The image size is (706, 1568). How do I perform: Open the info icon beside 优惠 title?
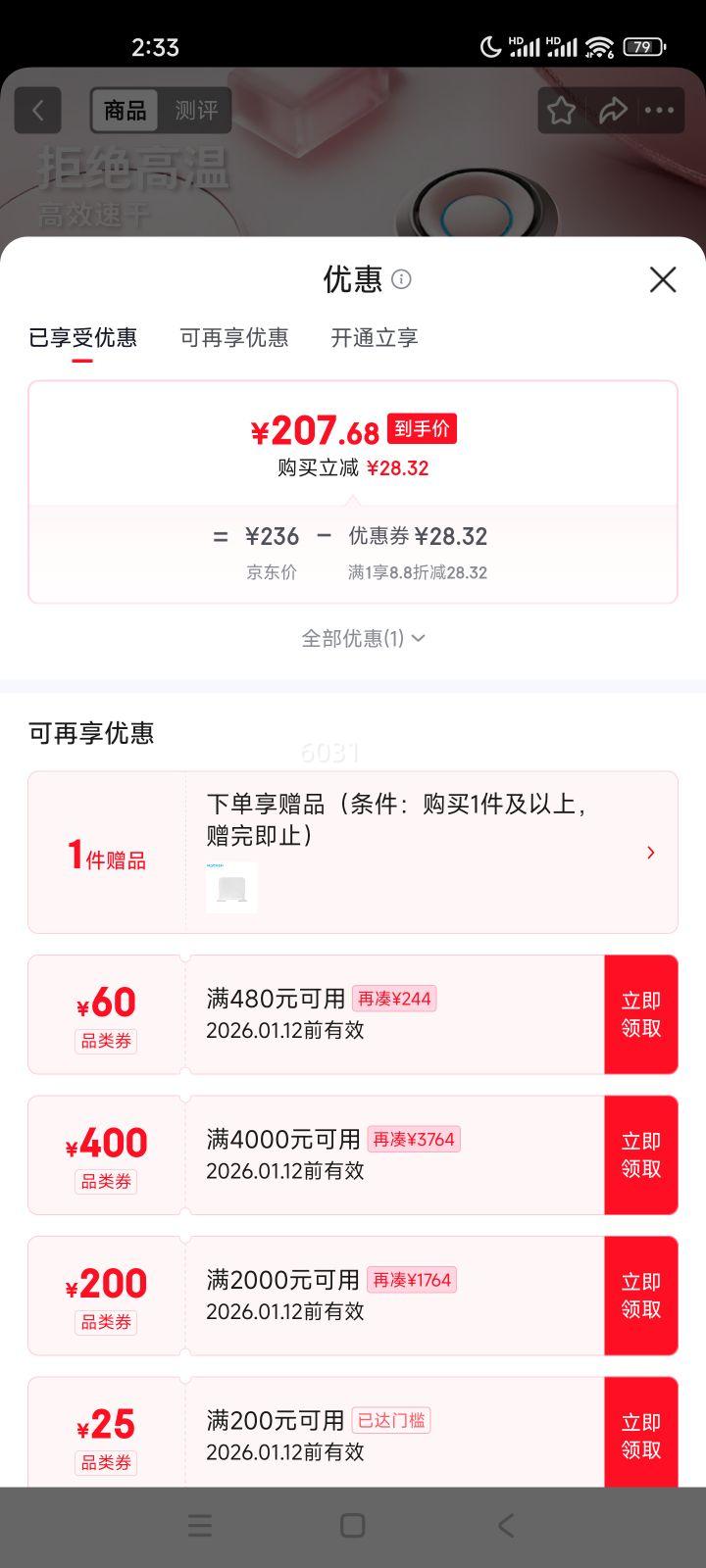(401, 281)
